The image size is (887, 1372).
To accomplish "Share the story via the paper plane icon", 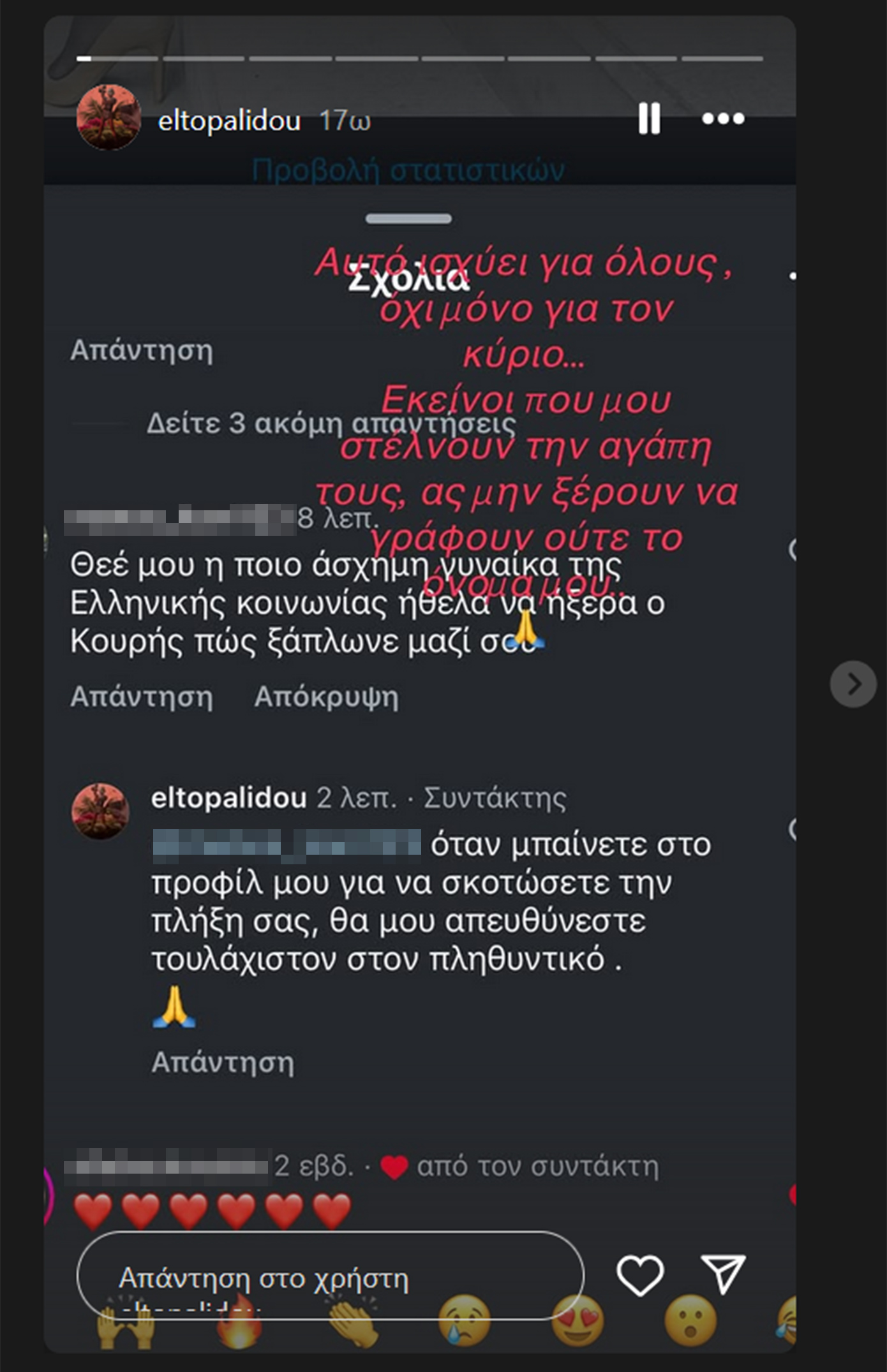I will point(723,1275).
